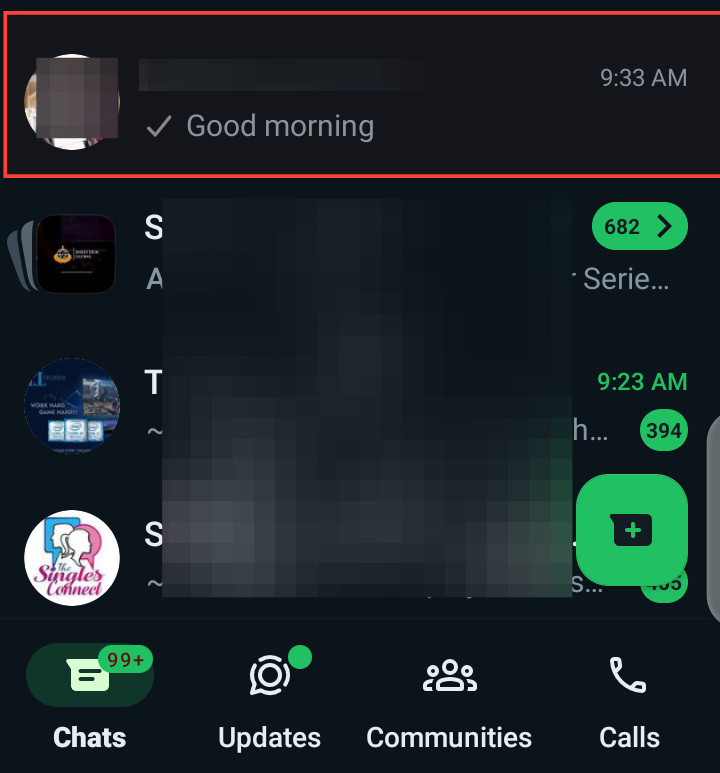
Task: Open the Calls tab
Action: click(x=629, y=698)
